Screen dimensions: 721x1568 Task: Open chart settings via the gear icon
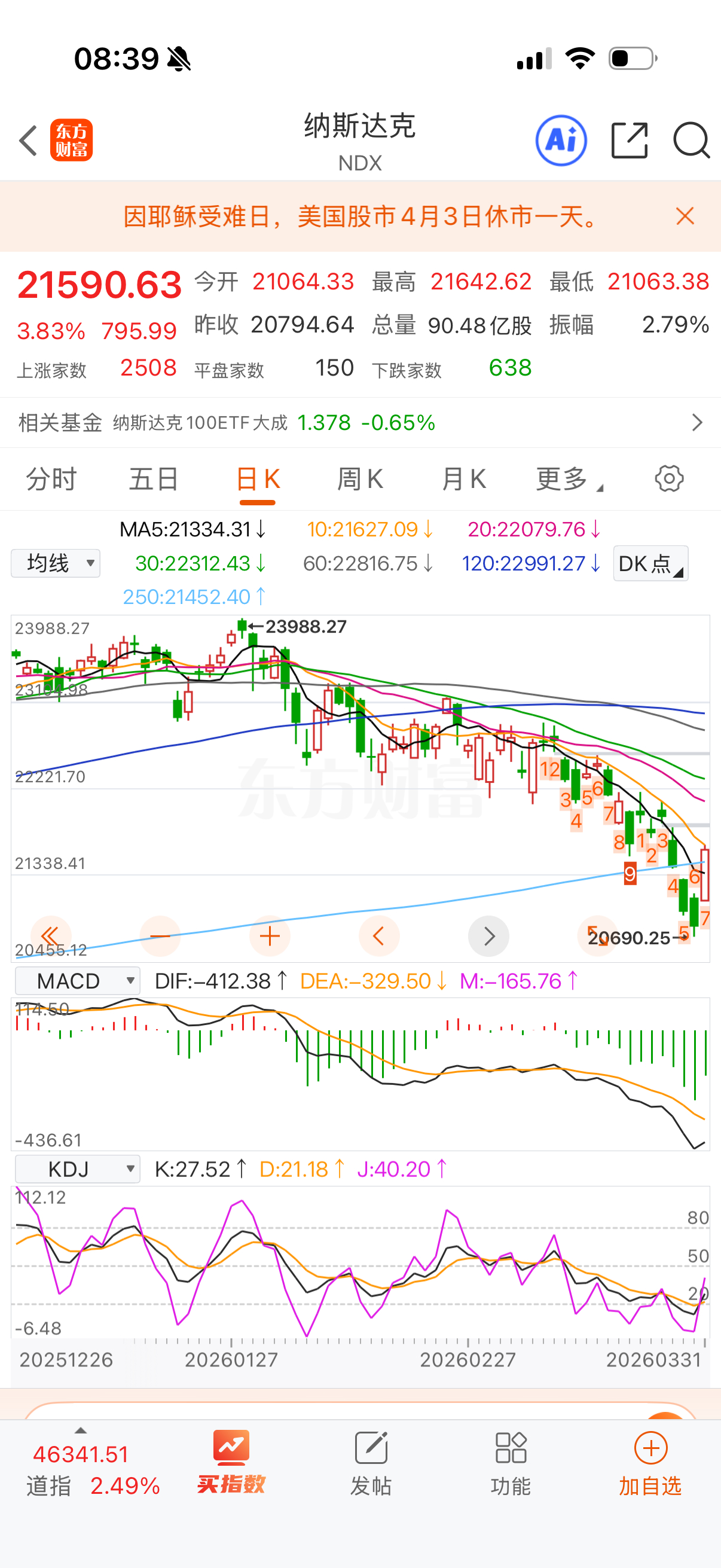click(x=668, y=478)
